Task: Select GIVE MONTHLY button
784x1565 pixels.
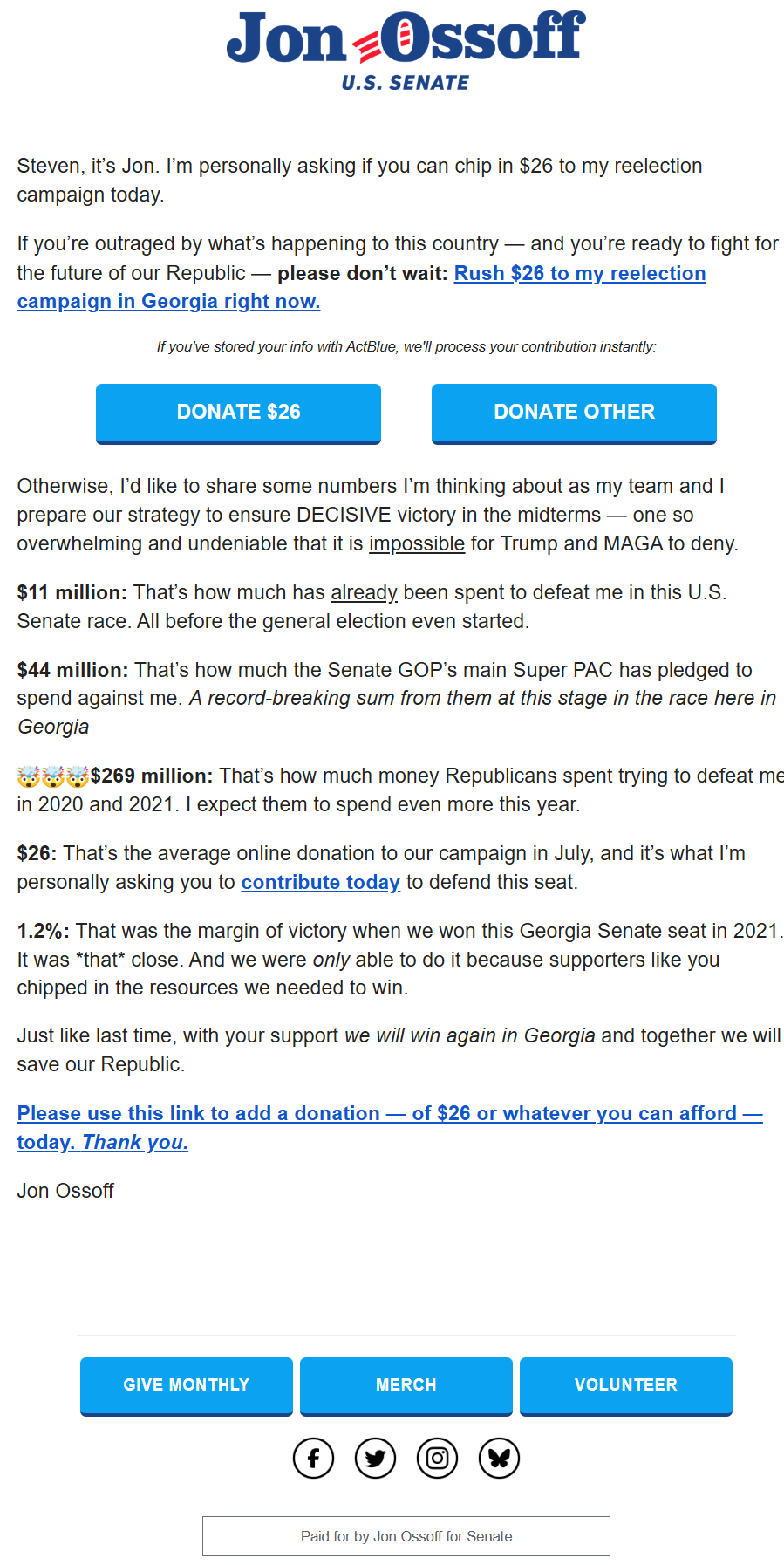Action: (187, 1385)
